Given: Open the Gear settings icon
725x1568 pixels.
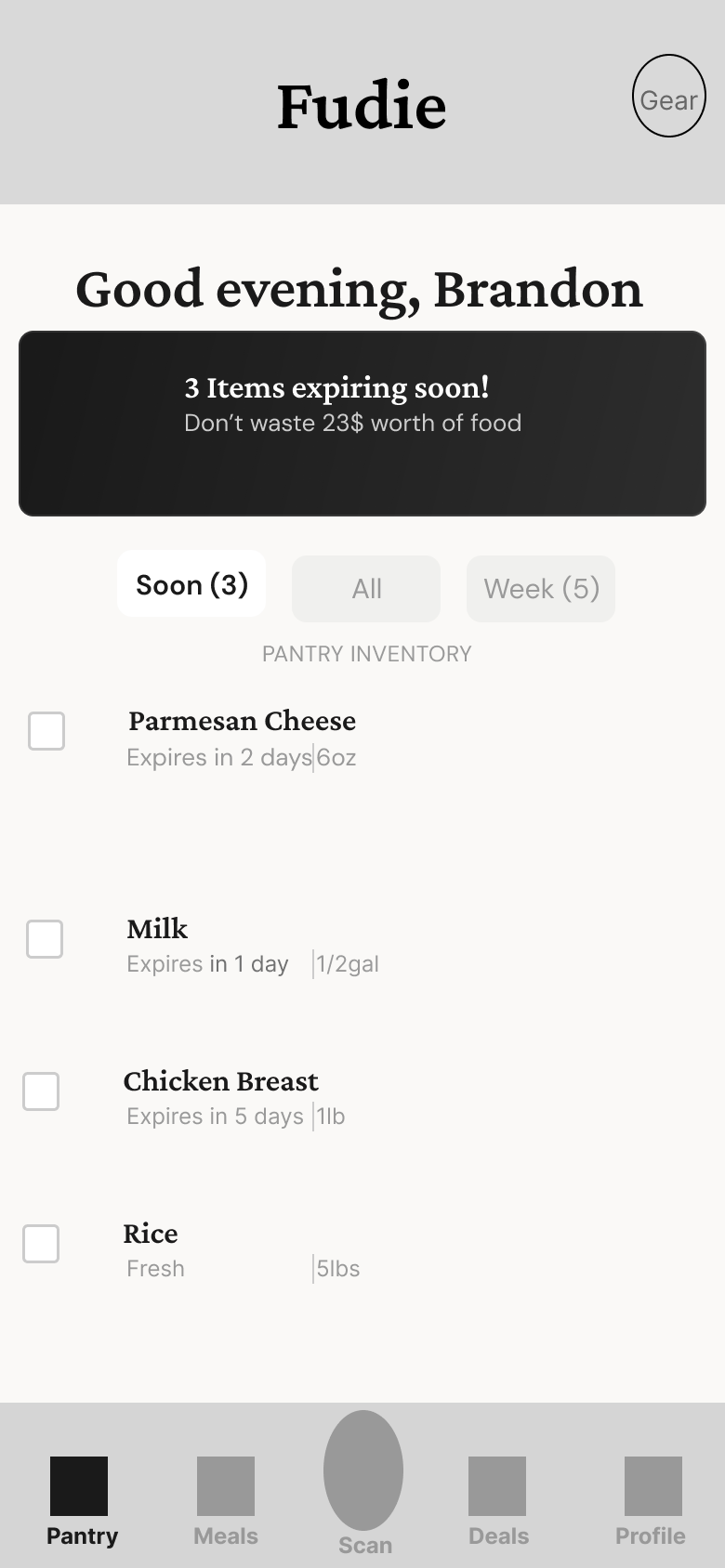Looking at the screenshot, I should pyautogui.click(x=668, y=97).
